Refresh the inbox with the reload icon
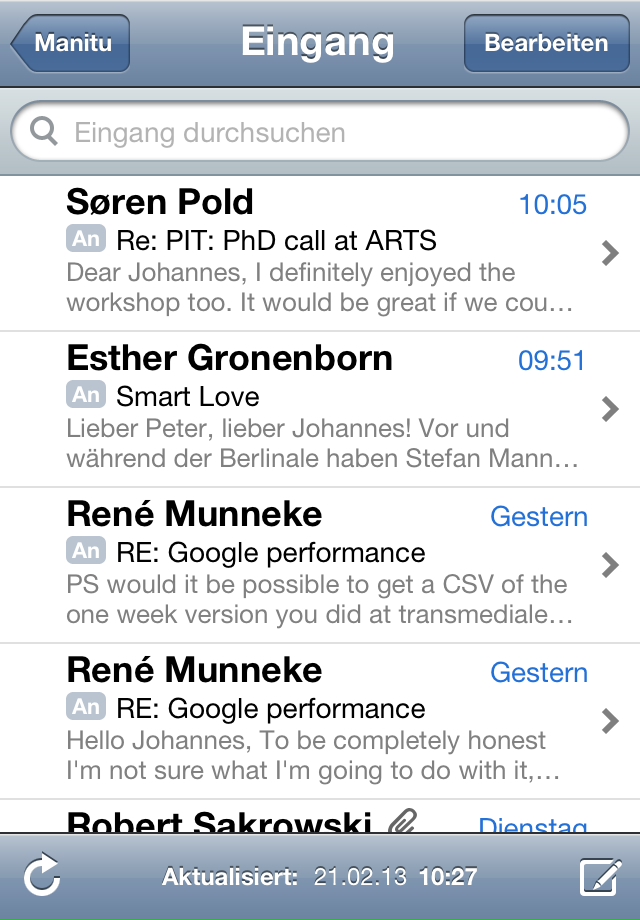This screenshot has height=920, width=640. click(x=42, y=878)
